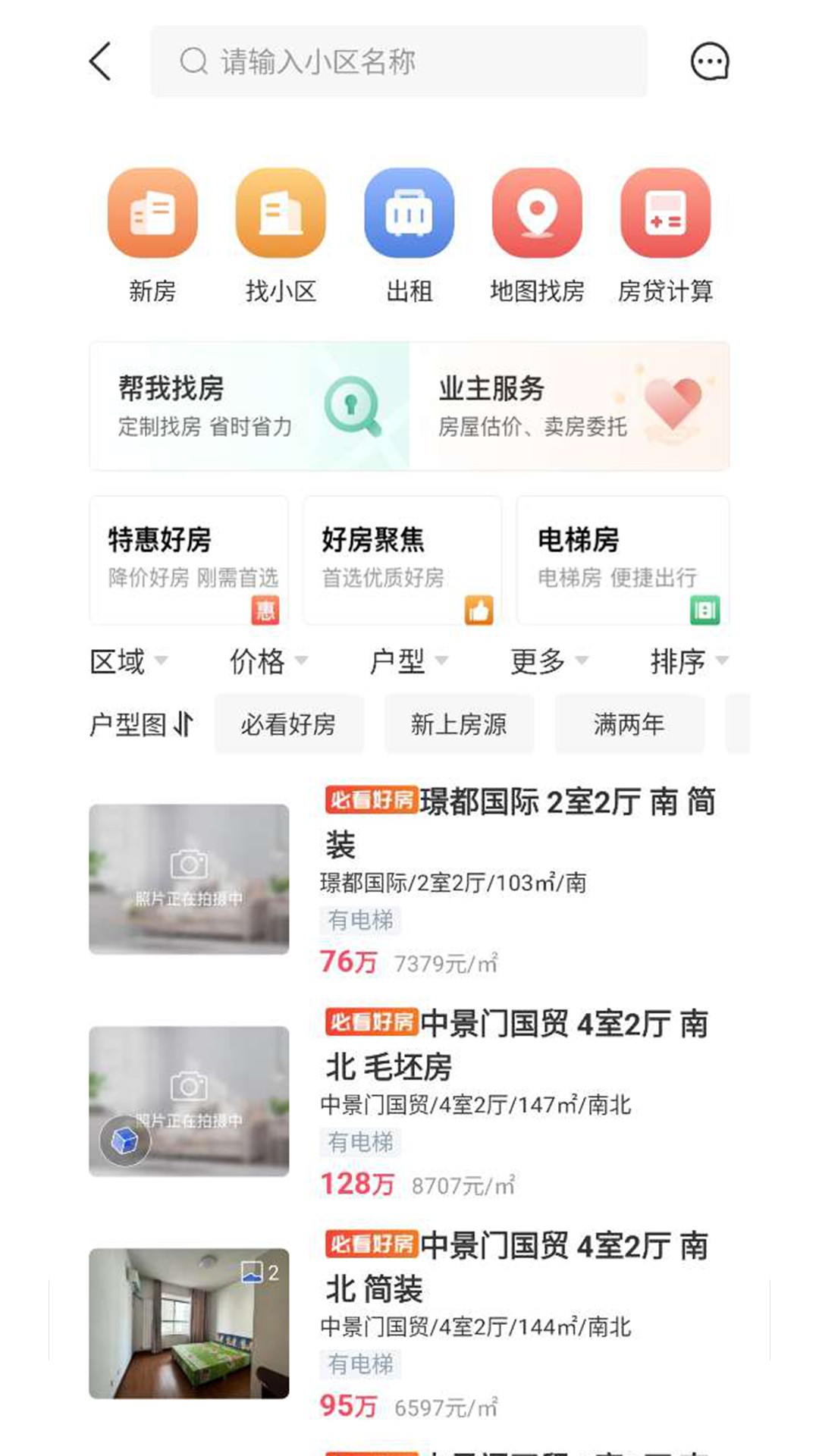This screenshot has height=1456, width=819.
Task: Click the back arrow icon
Action: click(x=102, y=62)
